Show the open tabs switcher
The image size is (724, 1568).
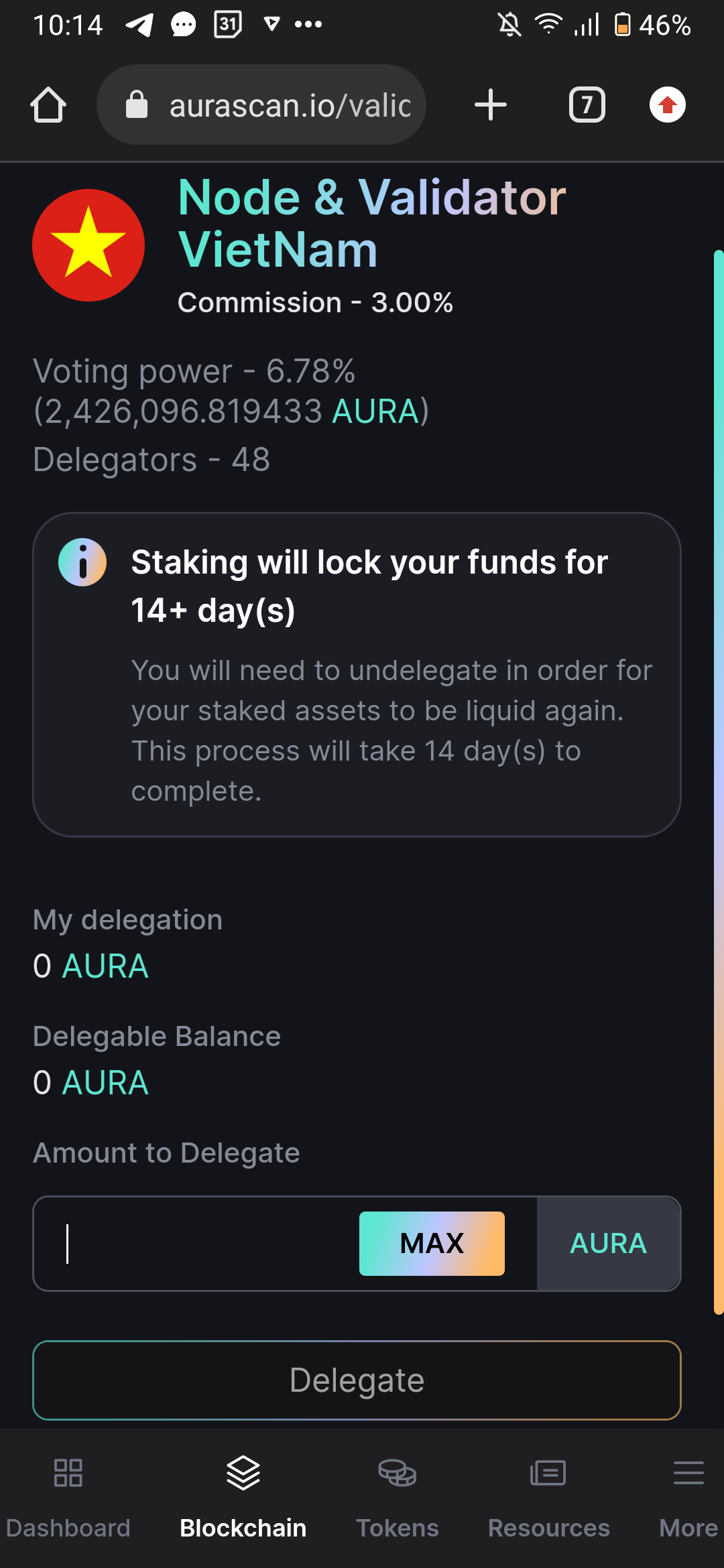[587, 105]
